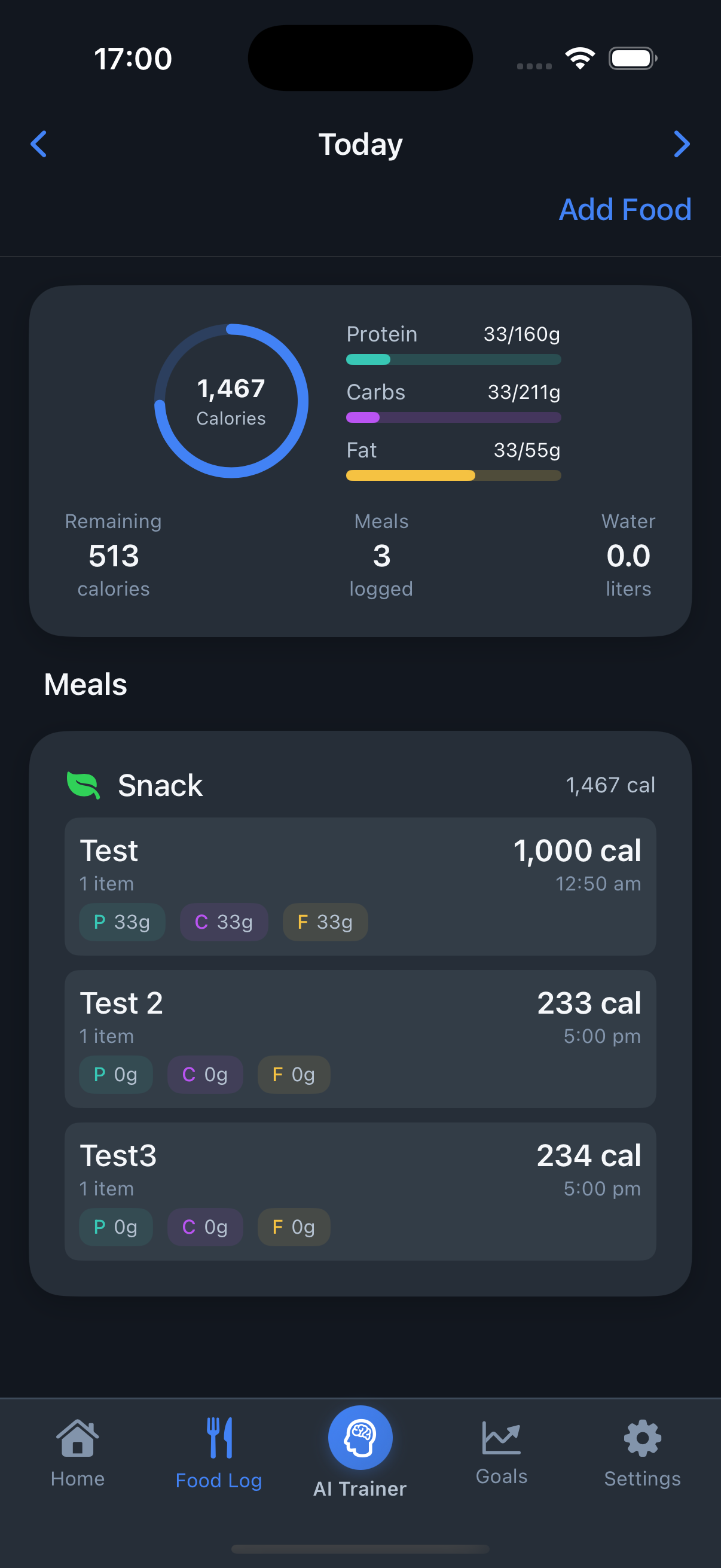Switch to the Home tab
Screen dimensions: 721x1568
(x=78, y=1453)
